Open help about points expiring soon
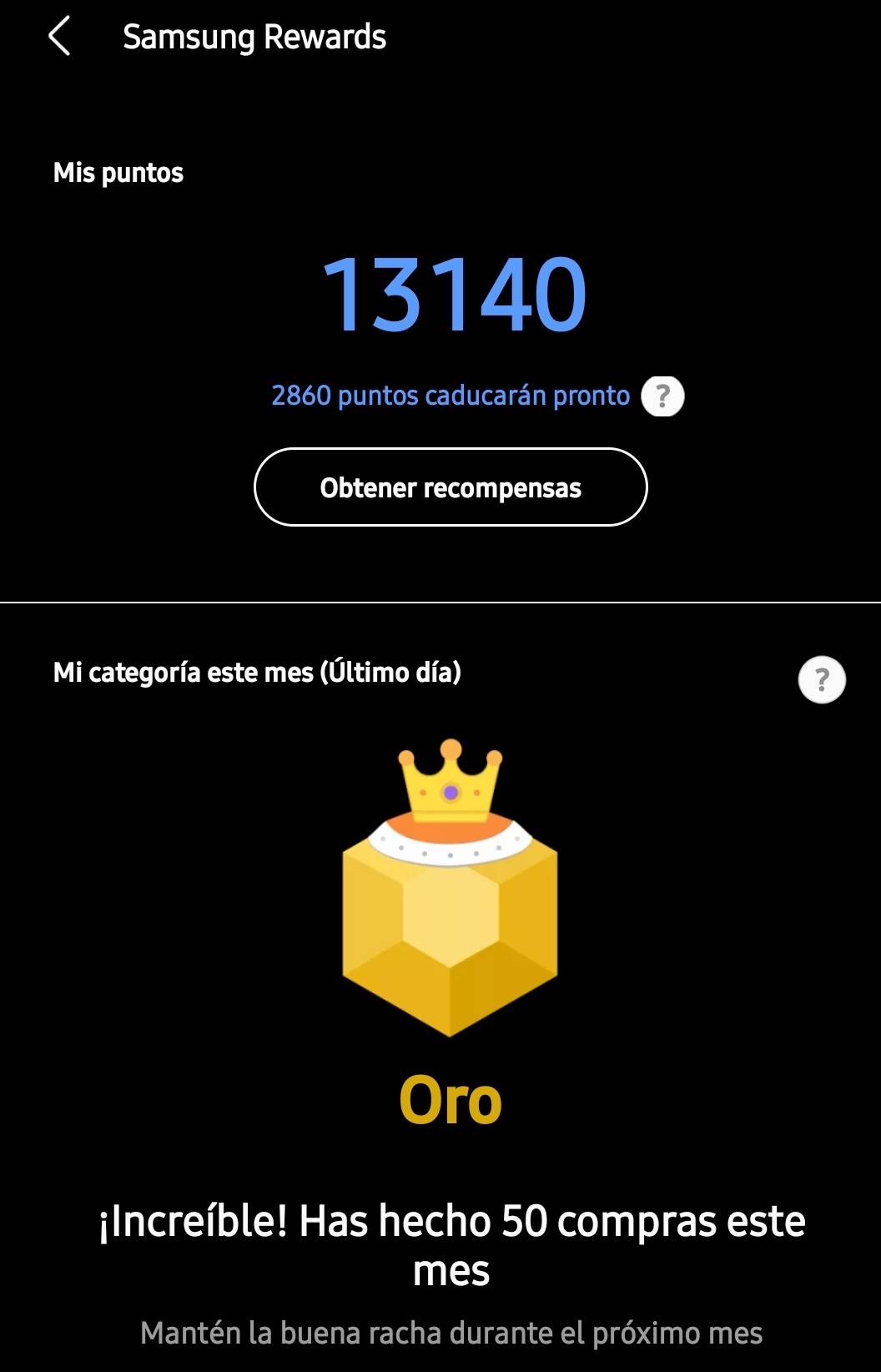881x1372 pixels. pyautogui.click(x=662, y=396)
